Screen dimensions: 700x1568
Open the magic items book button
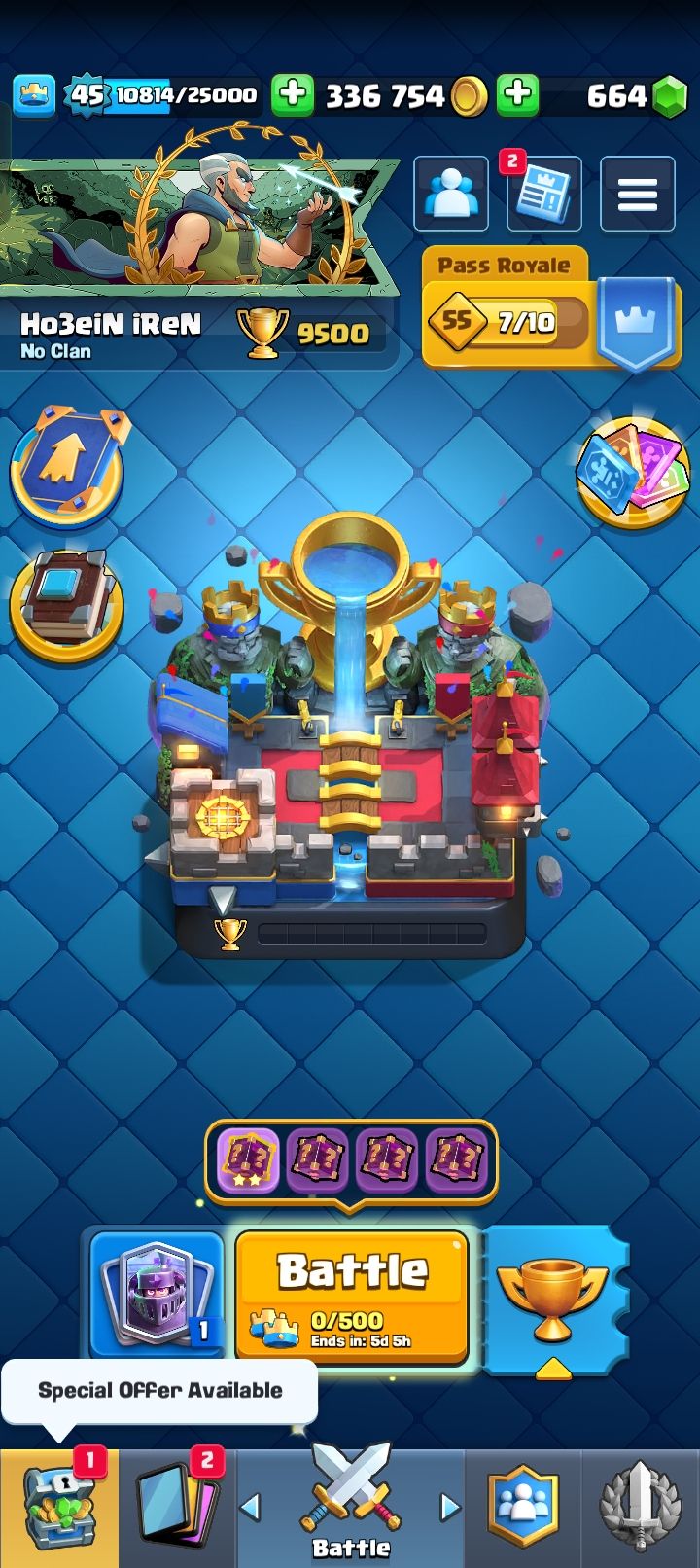click(x=67, y=604)
